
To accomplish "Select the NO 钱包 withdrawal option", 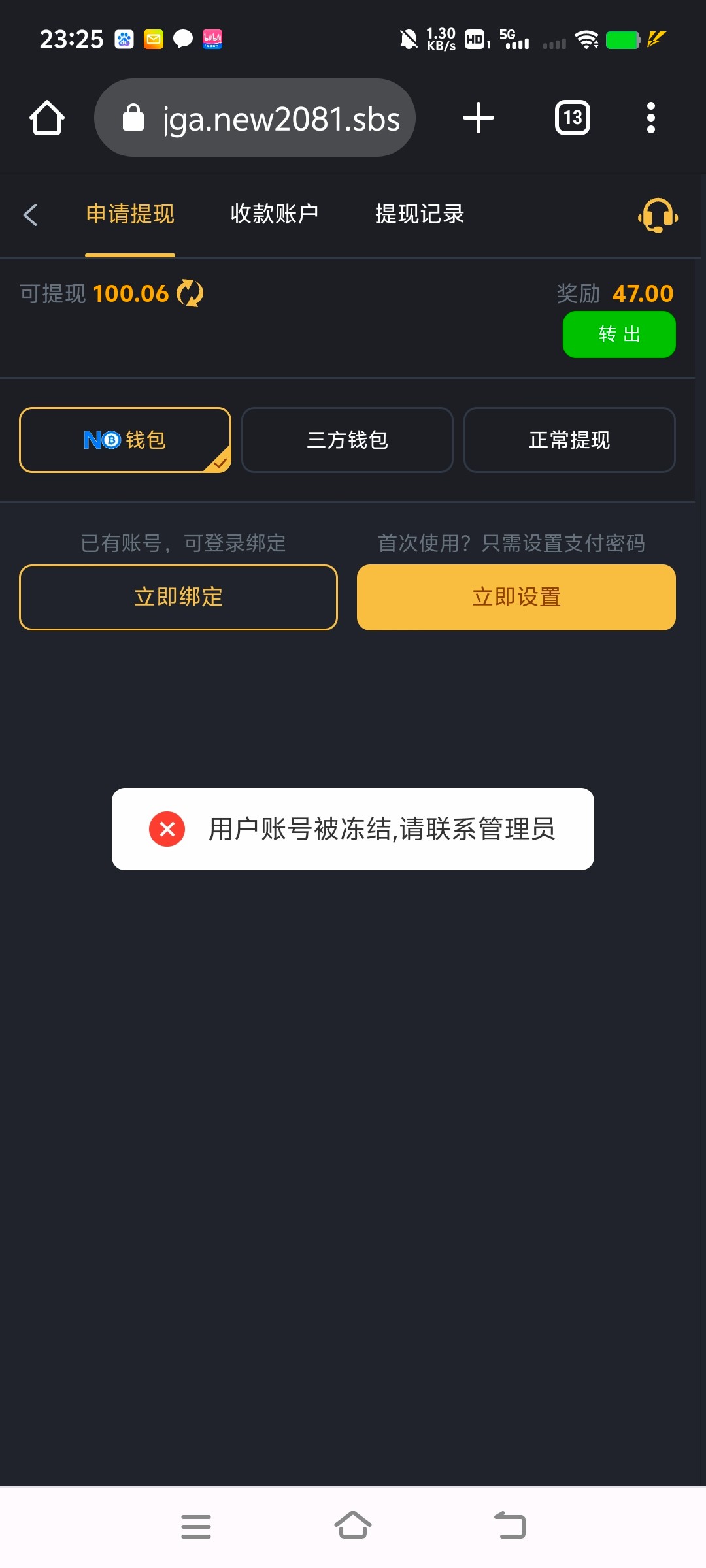I will 125,440.
